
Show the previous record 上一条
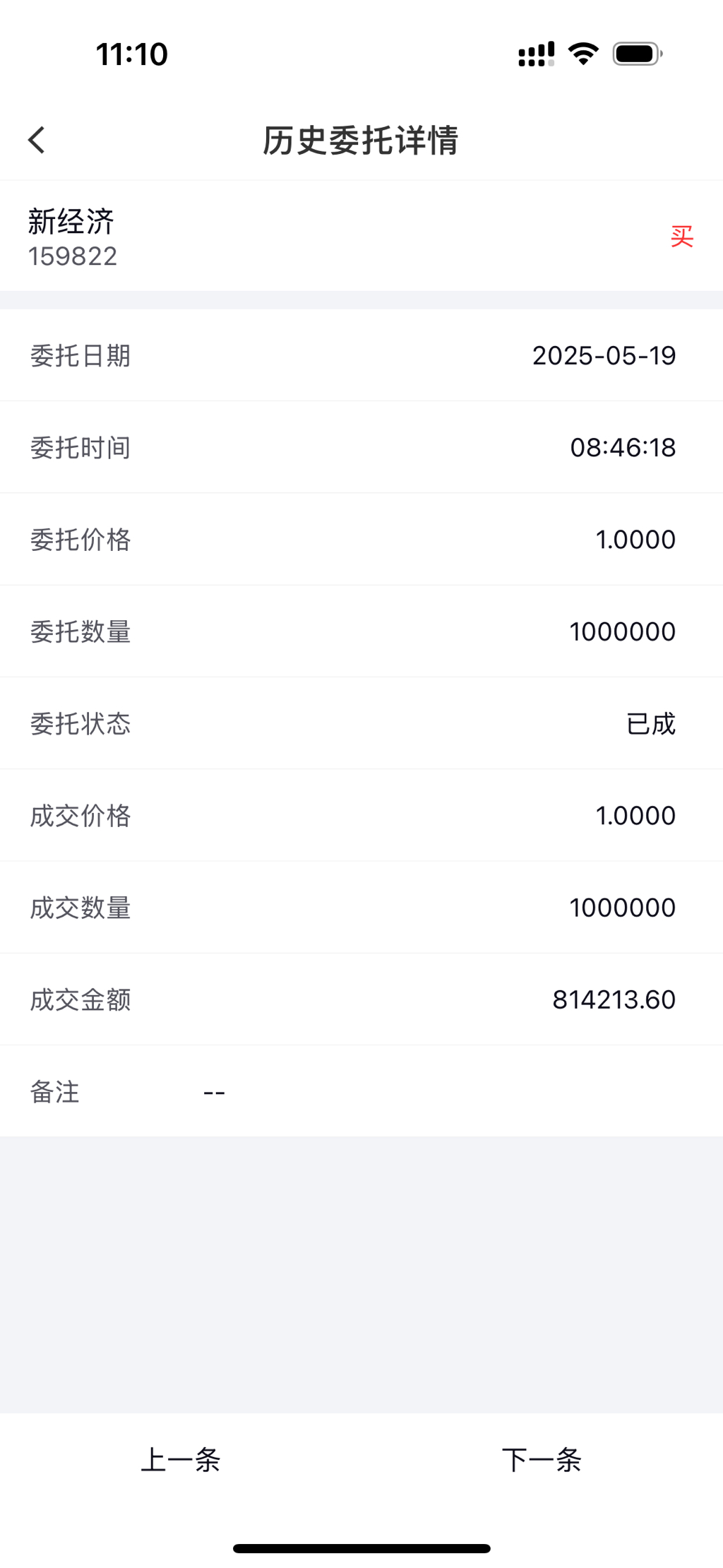coord(181,1459)
